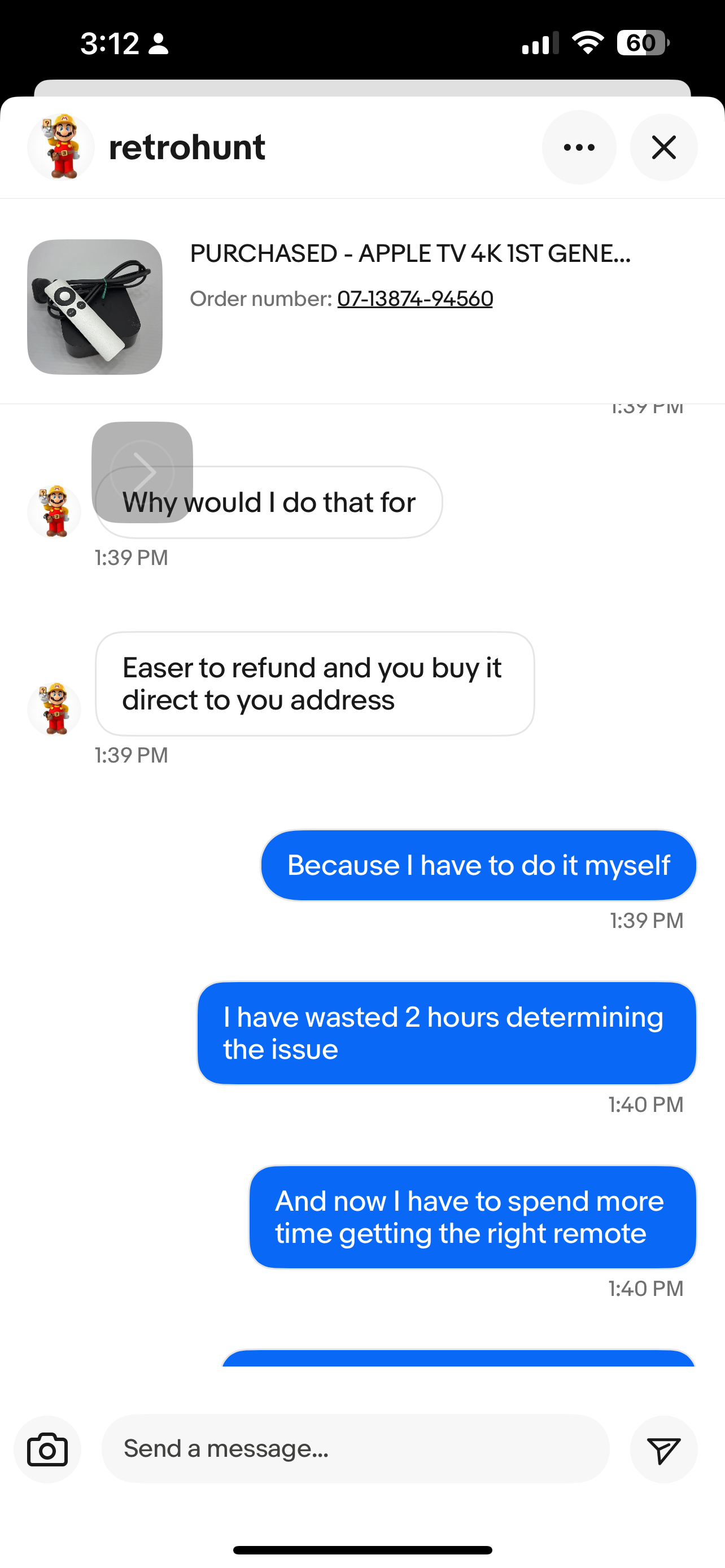This screenshot has width=725, height=1568.
Task: Close the retrohunt conversation
Action: point(663,147)
